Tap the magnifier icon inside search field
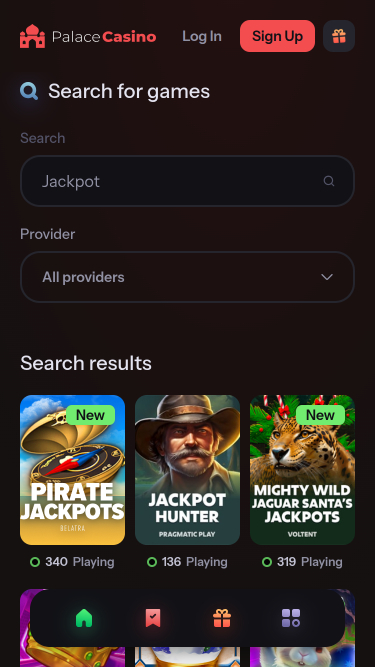The width and height of the screenshot is (375, 667). [329, 181]
